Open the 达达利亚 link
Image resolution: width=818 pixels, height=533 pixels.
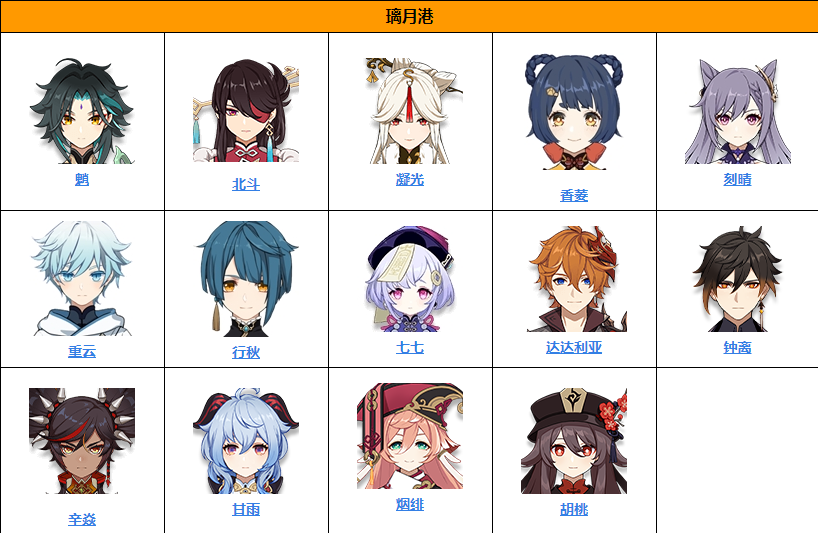click(x=574, y=348)
